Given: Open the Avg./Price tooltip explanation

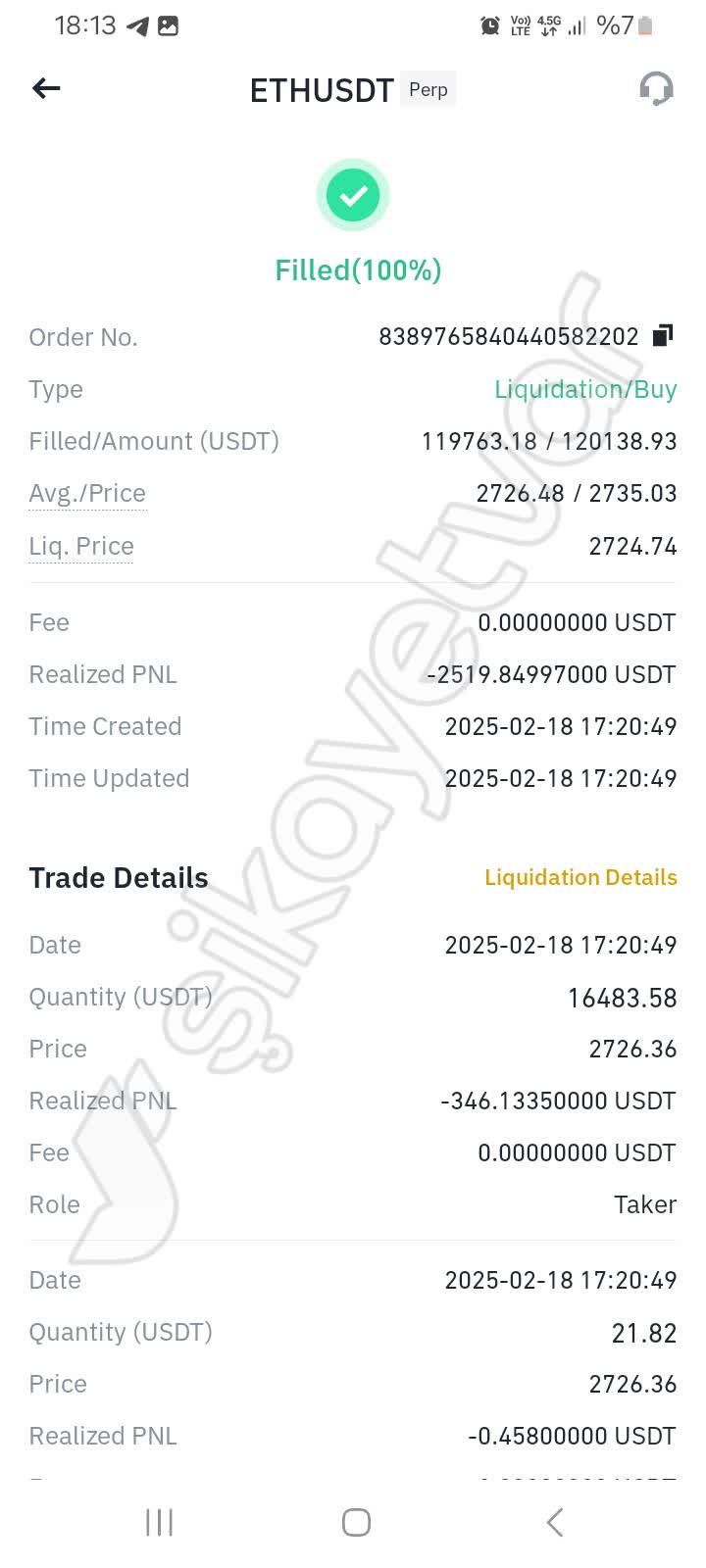Looking at the screenshot, I should (87, 493).
